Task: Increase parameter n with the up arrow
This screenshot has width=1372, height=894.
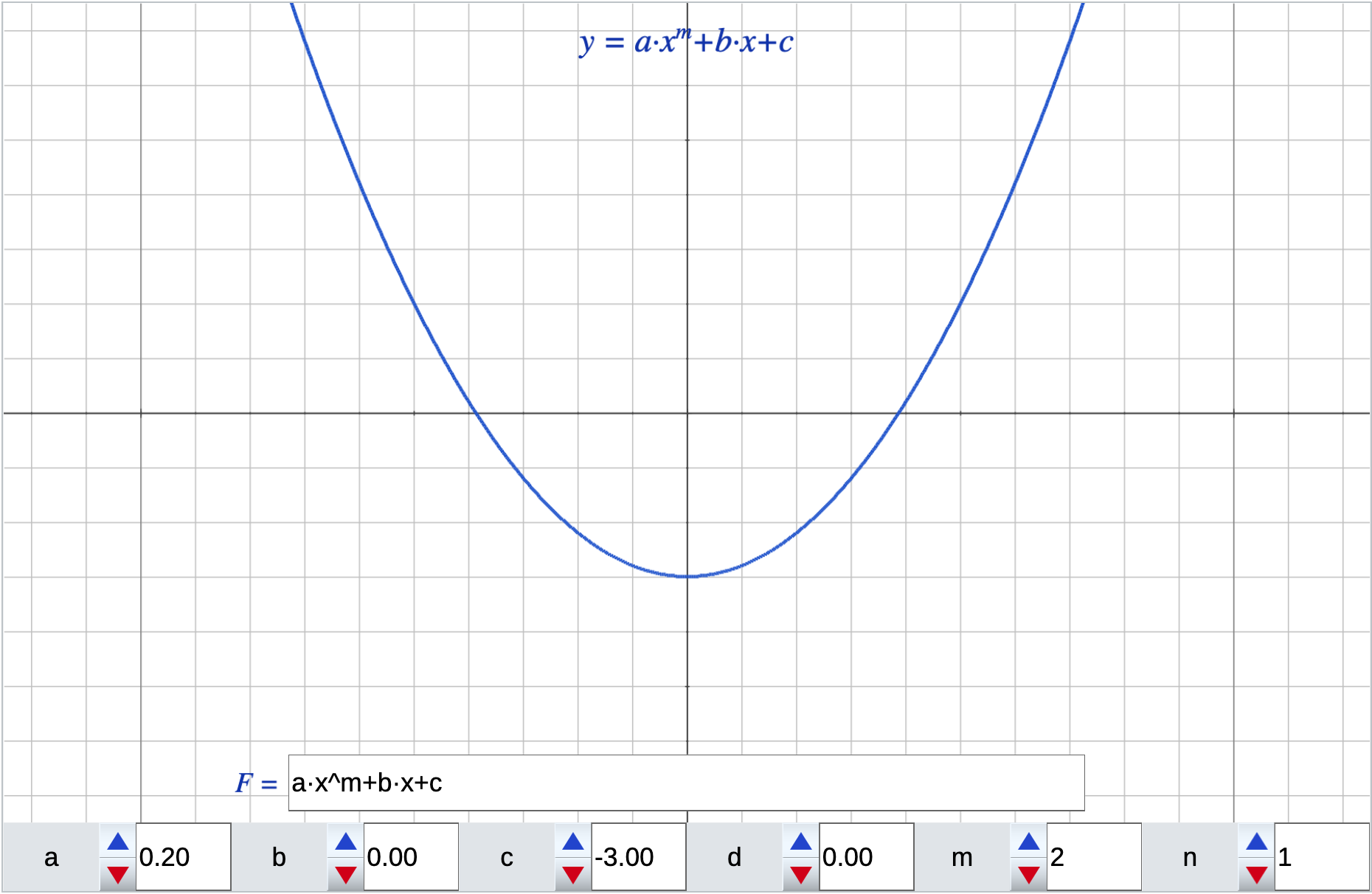Action: coord(1257,842)
